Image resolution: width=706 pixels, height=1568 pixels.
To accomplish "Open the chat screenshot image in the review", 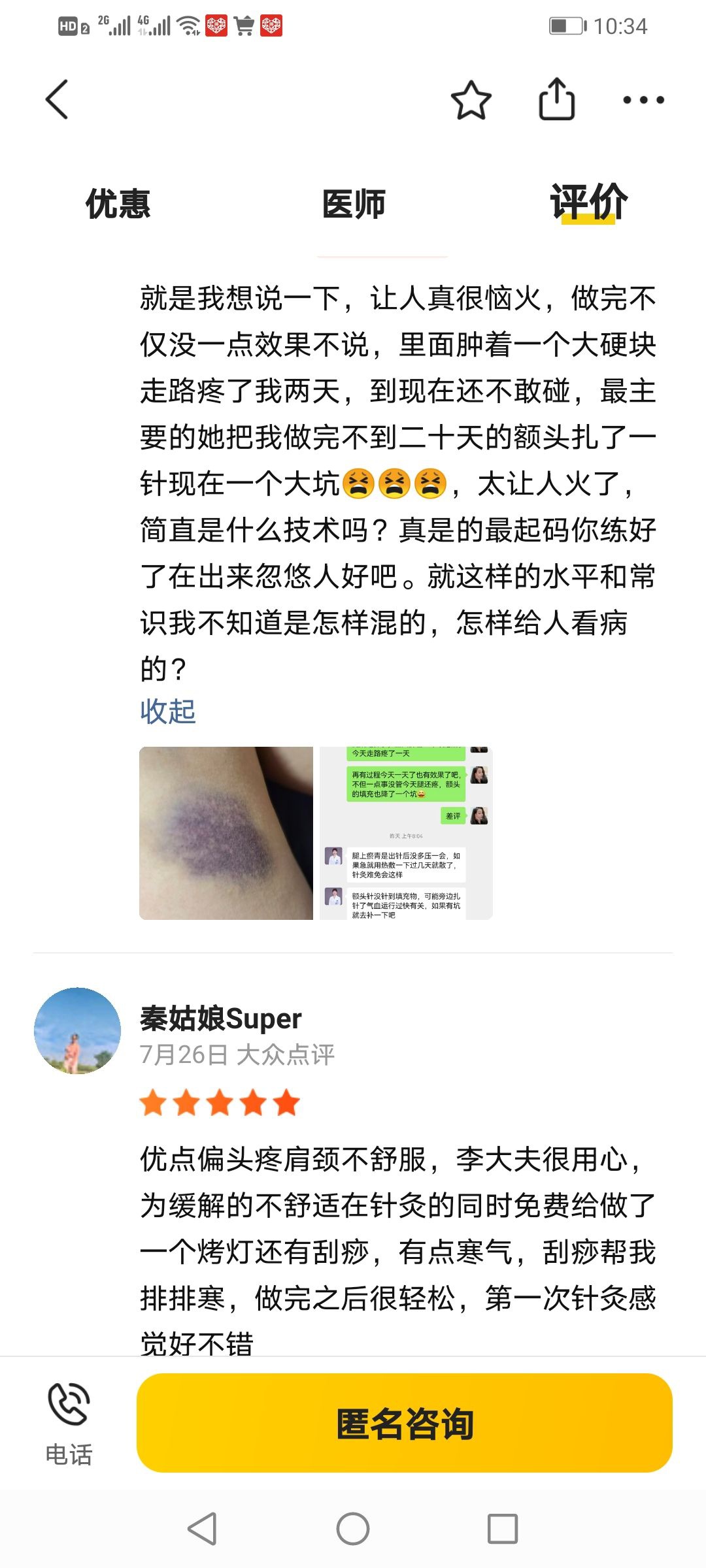I will [406, 833].
